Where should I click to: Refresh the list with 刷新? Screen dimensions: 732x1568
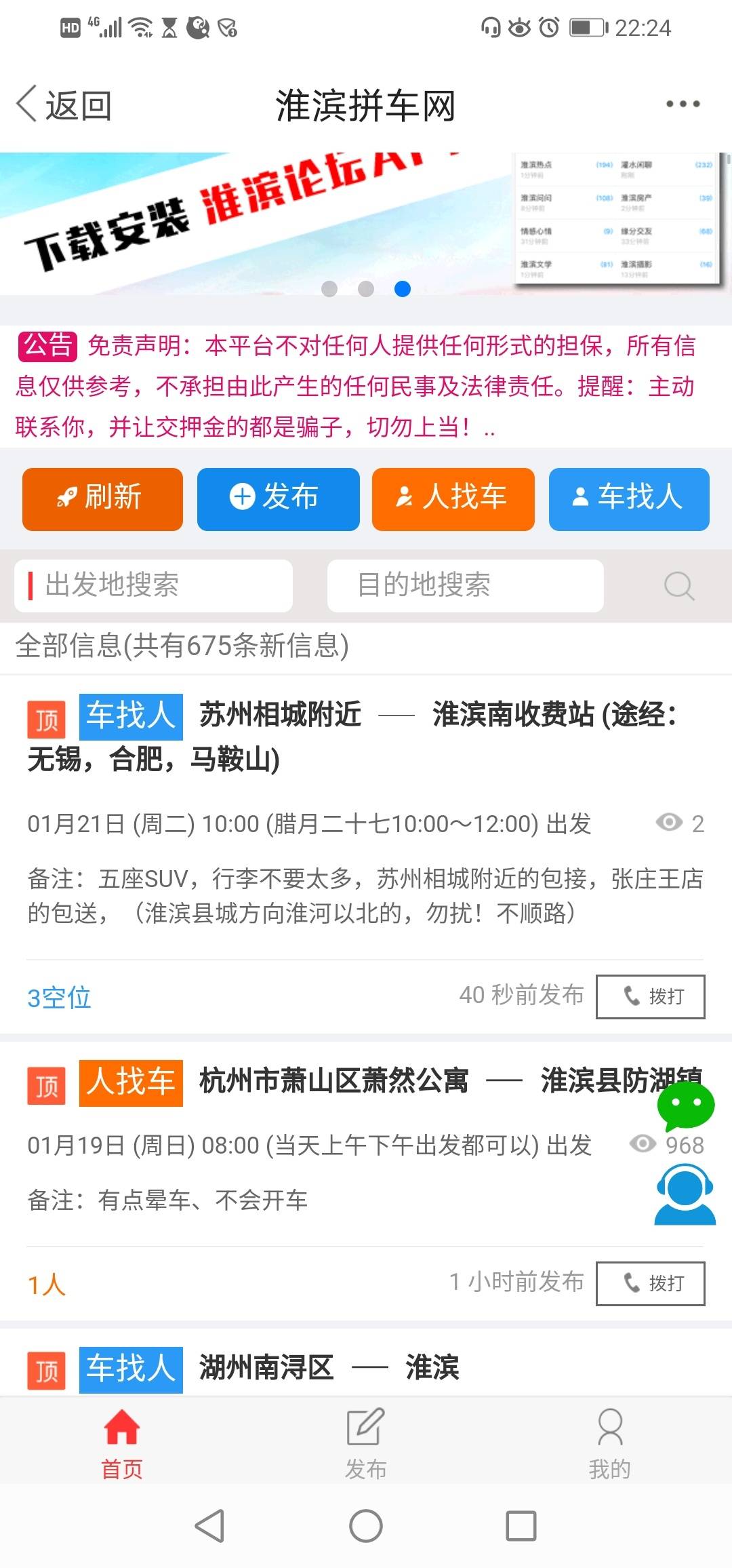click(x=102, y=498)
